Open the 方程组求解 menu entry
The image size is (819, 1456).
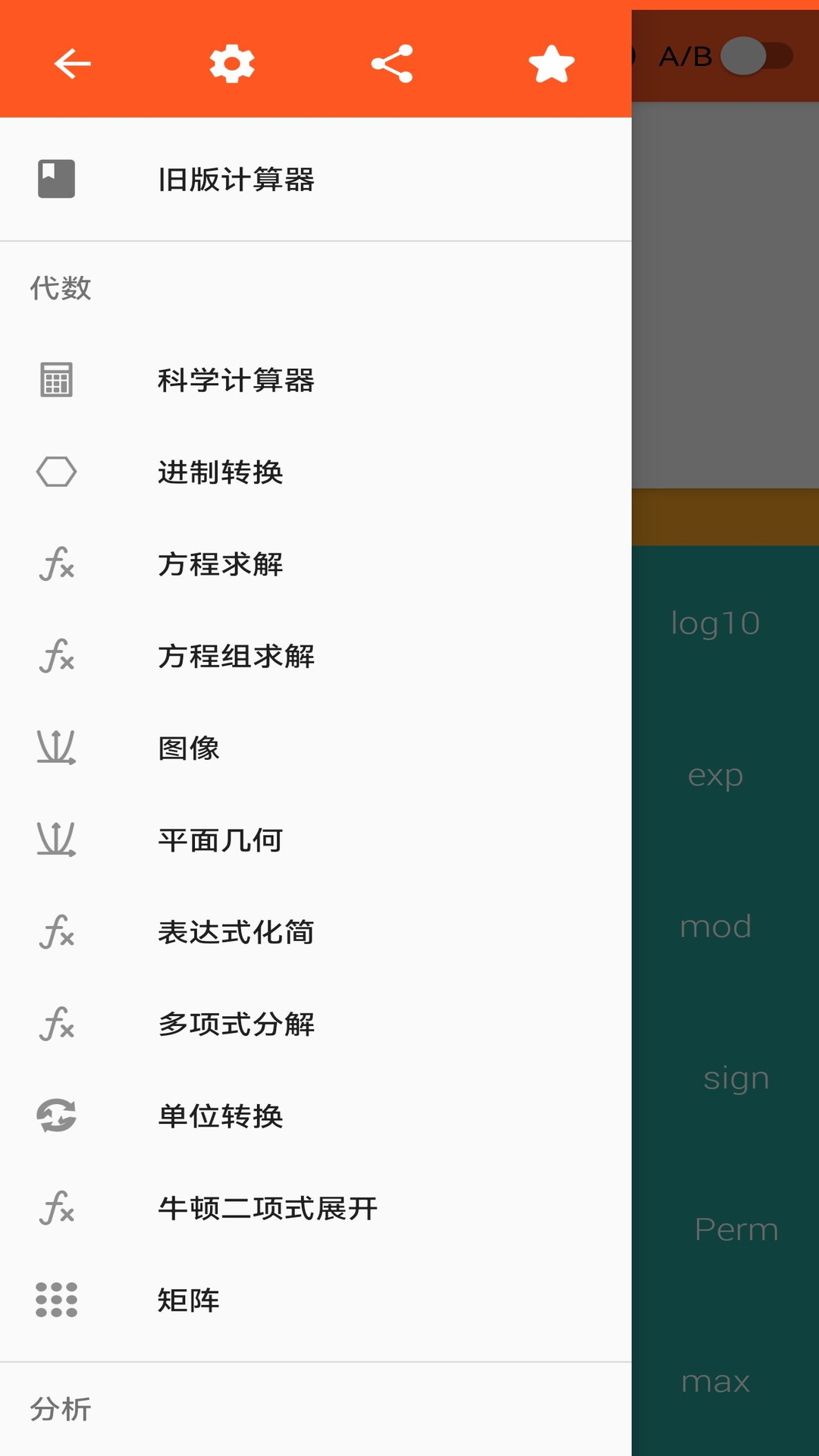(x=236, y=656)
